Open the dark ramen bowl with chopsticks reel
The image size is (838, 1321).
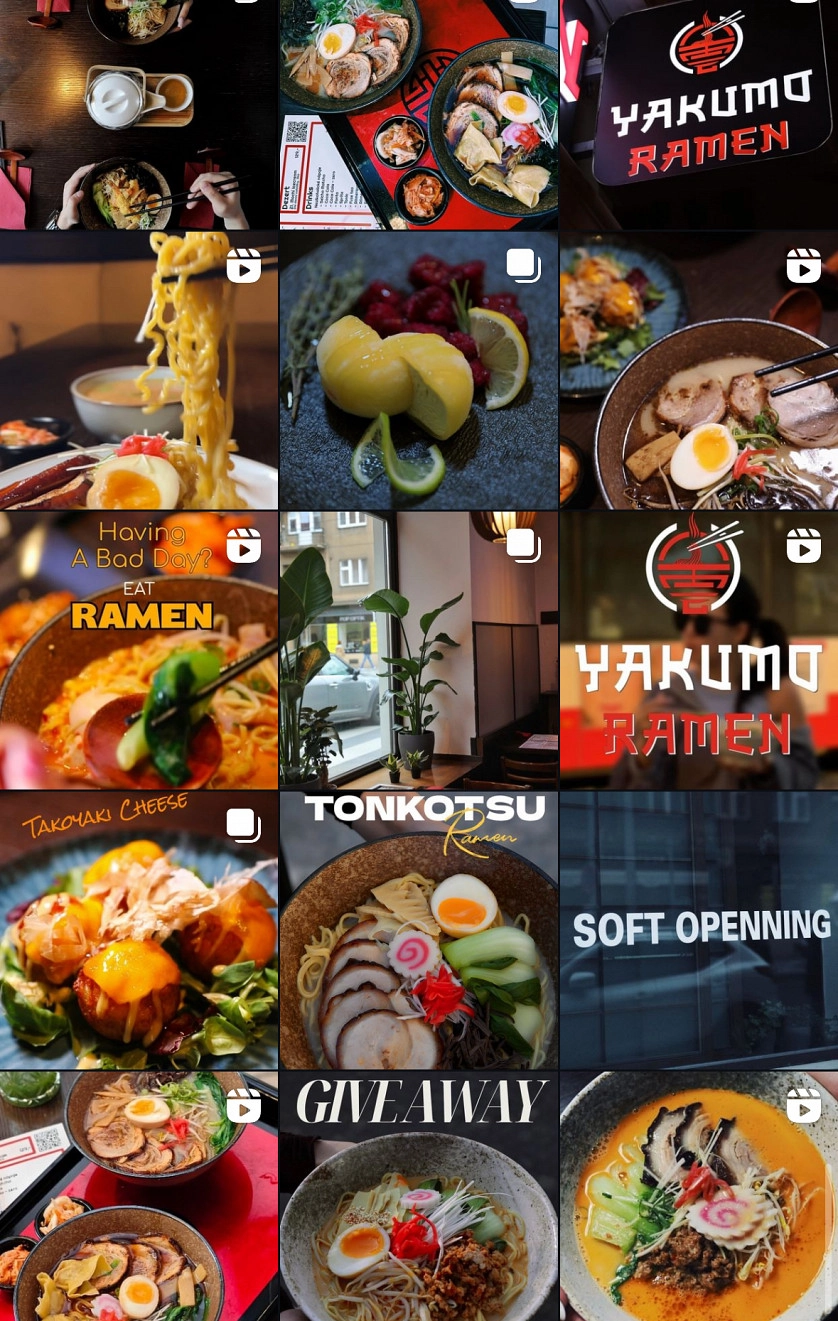point(698,370)
